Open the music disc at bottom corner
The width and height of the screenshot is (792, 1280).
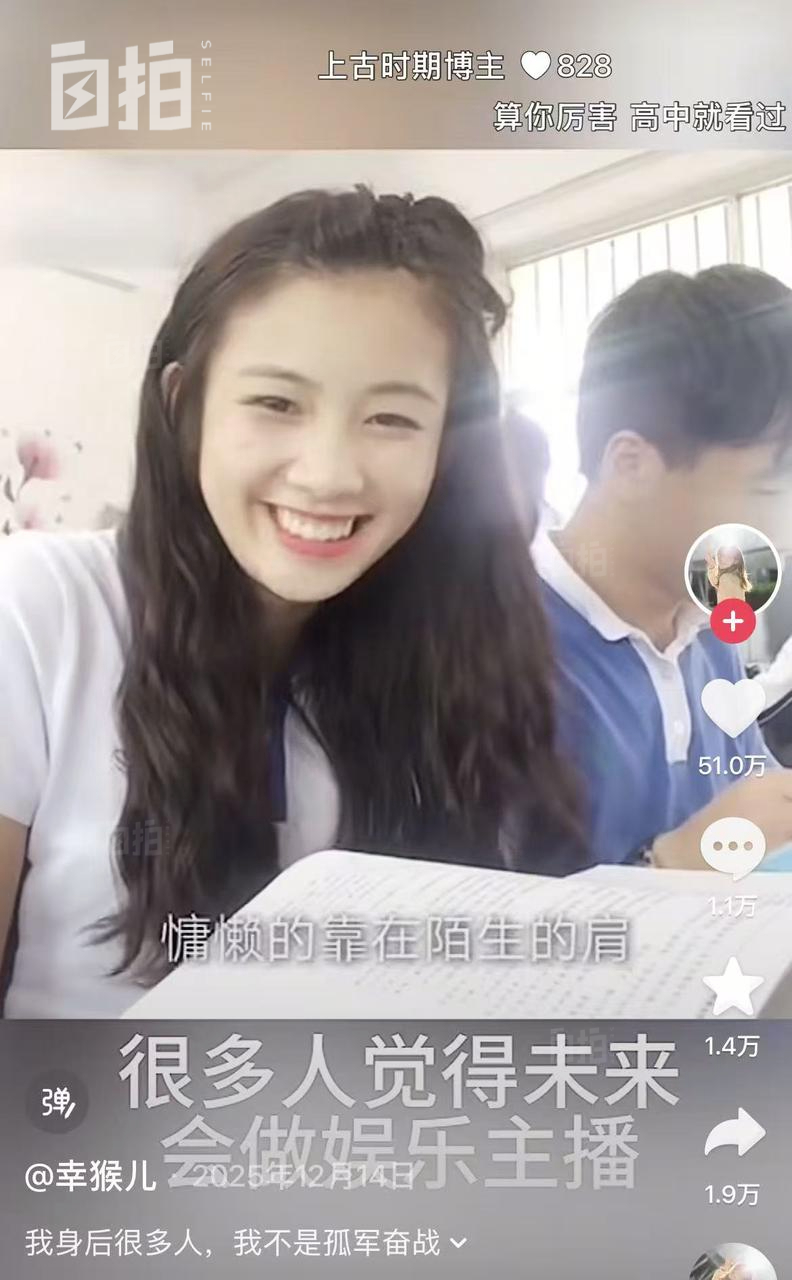point(735,1262)
